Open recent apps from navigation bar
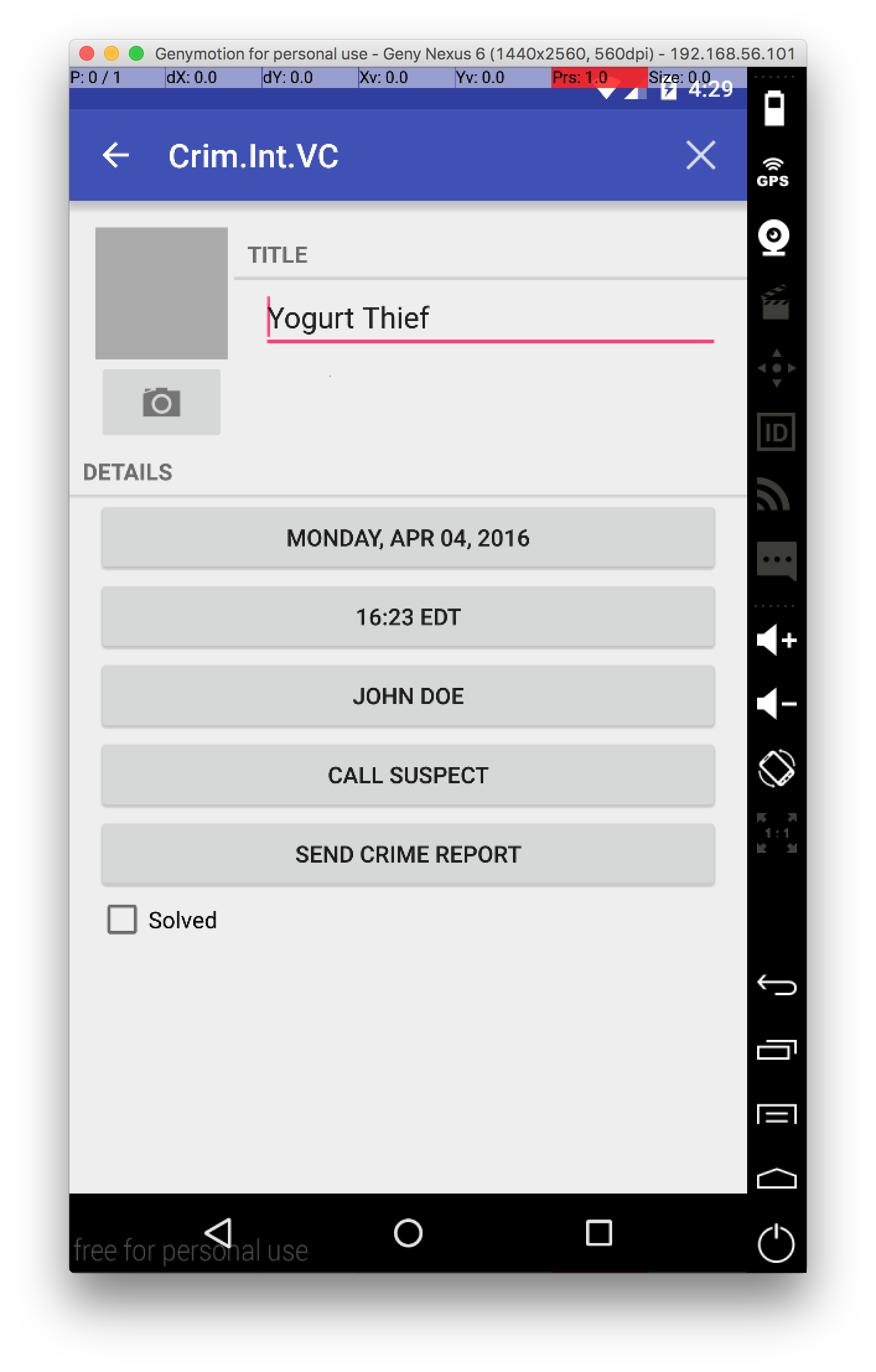This screenshot has height=1372, width=876. point(598,1233)
